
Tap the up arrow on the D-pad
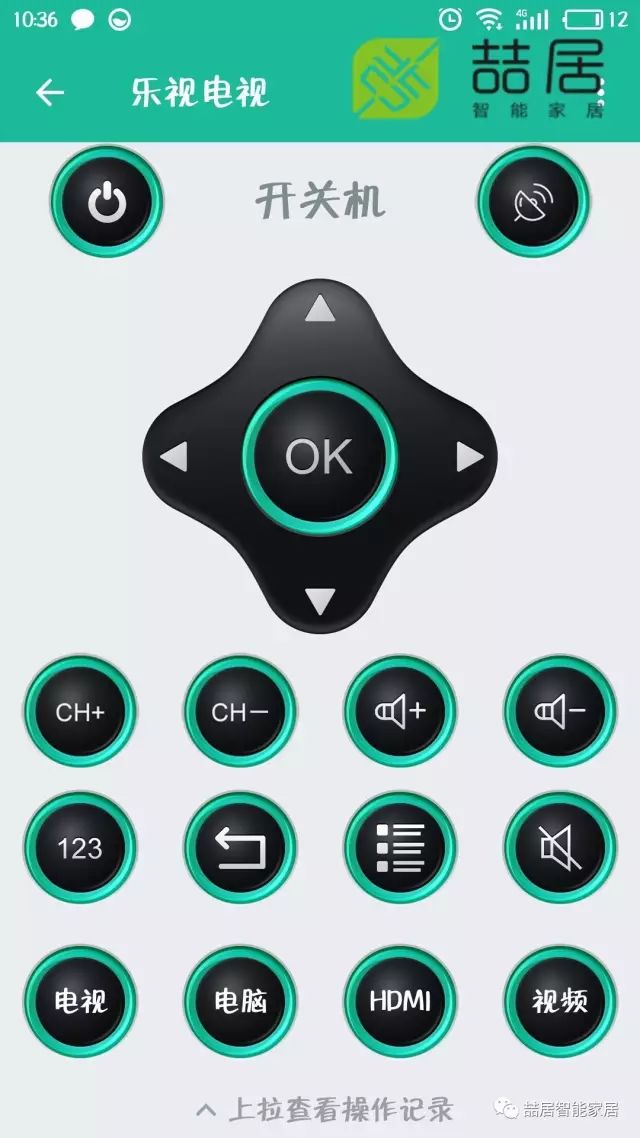[320, 309]
